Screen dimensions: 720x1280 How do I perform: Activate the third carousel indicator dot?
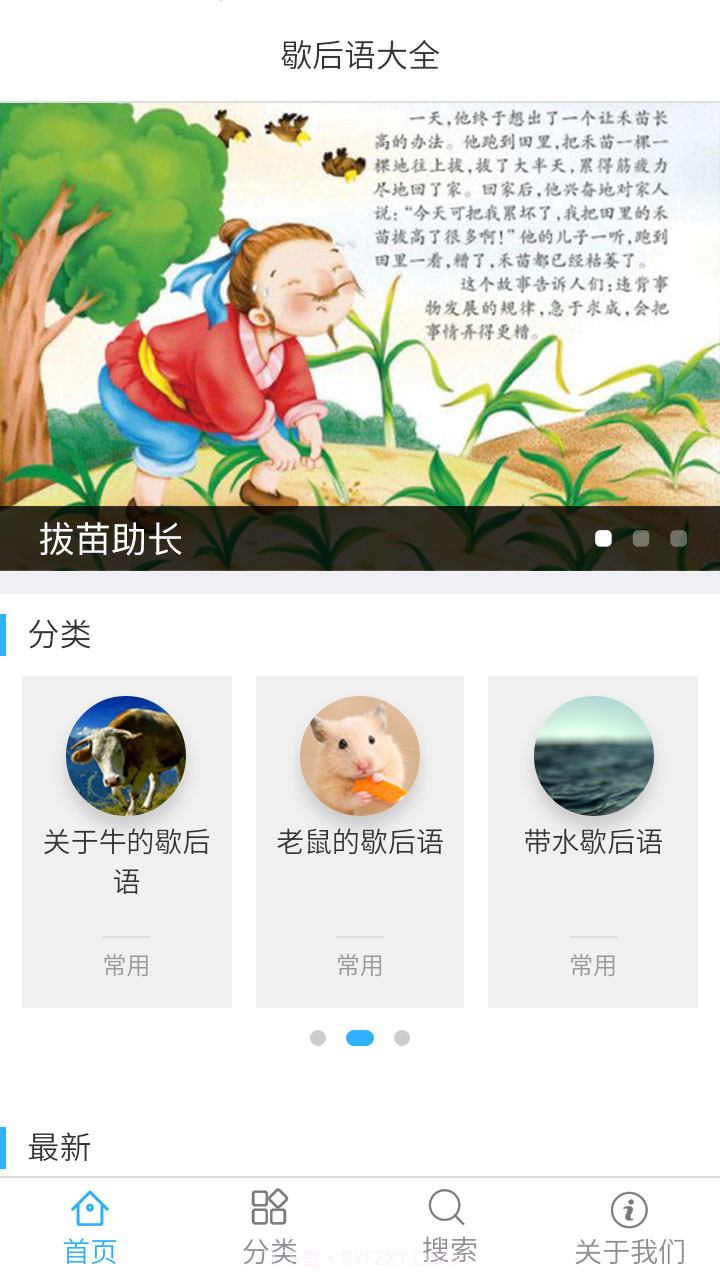pos(679,538)
